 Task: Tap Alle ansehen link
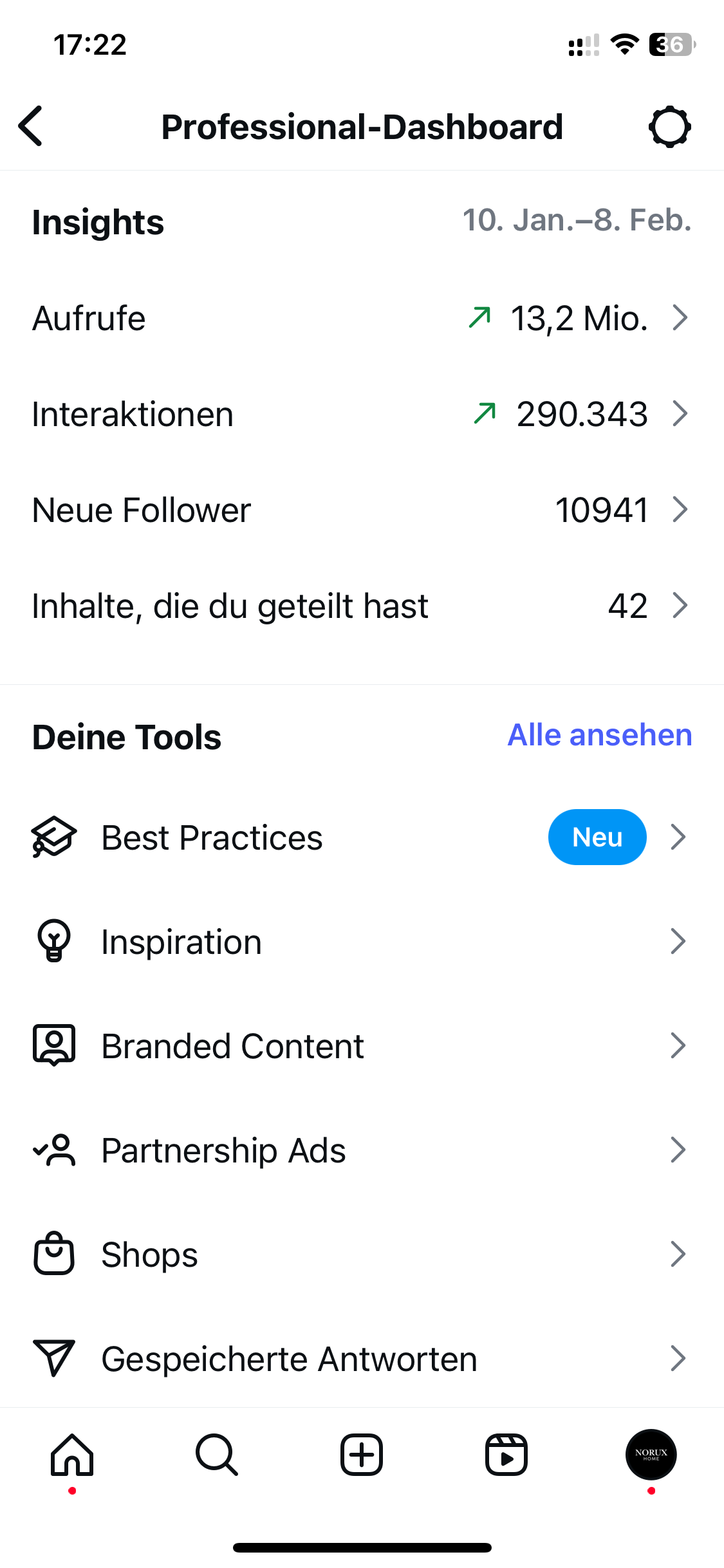[599, 735]
